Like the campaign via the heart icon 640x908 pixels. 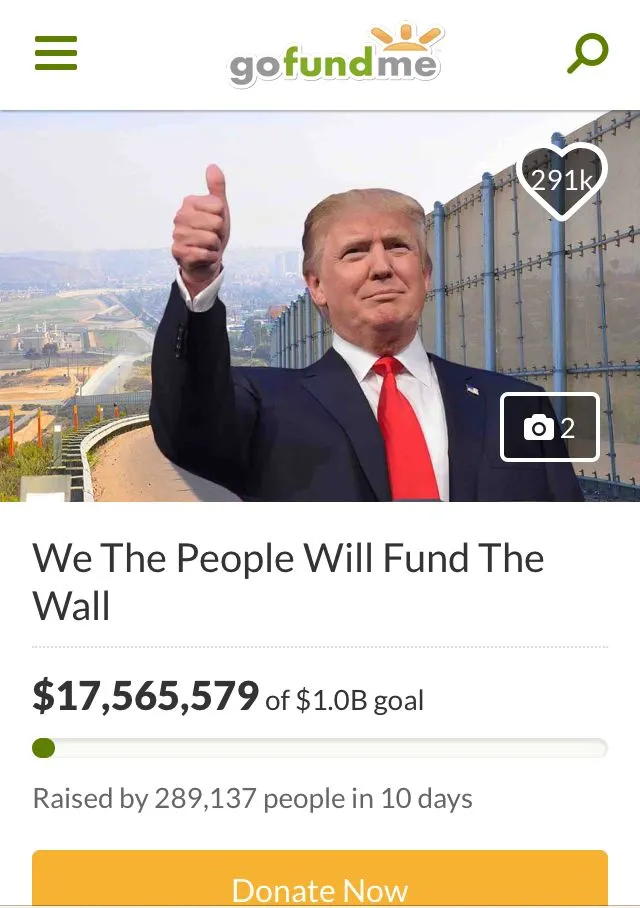click(x=561, y=181)
